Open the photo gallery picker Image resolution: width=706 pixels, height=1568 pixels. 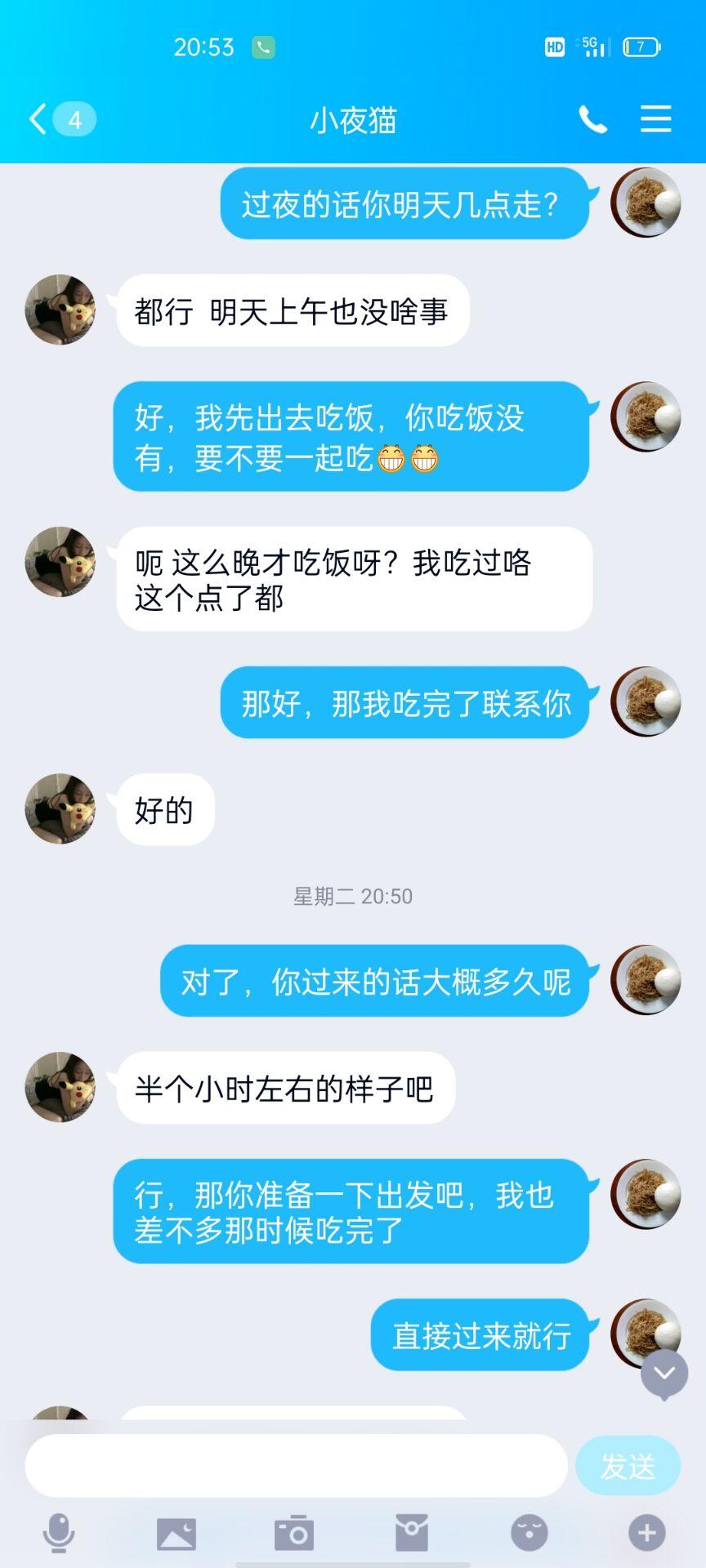coord(176,1532)
